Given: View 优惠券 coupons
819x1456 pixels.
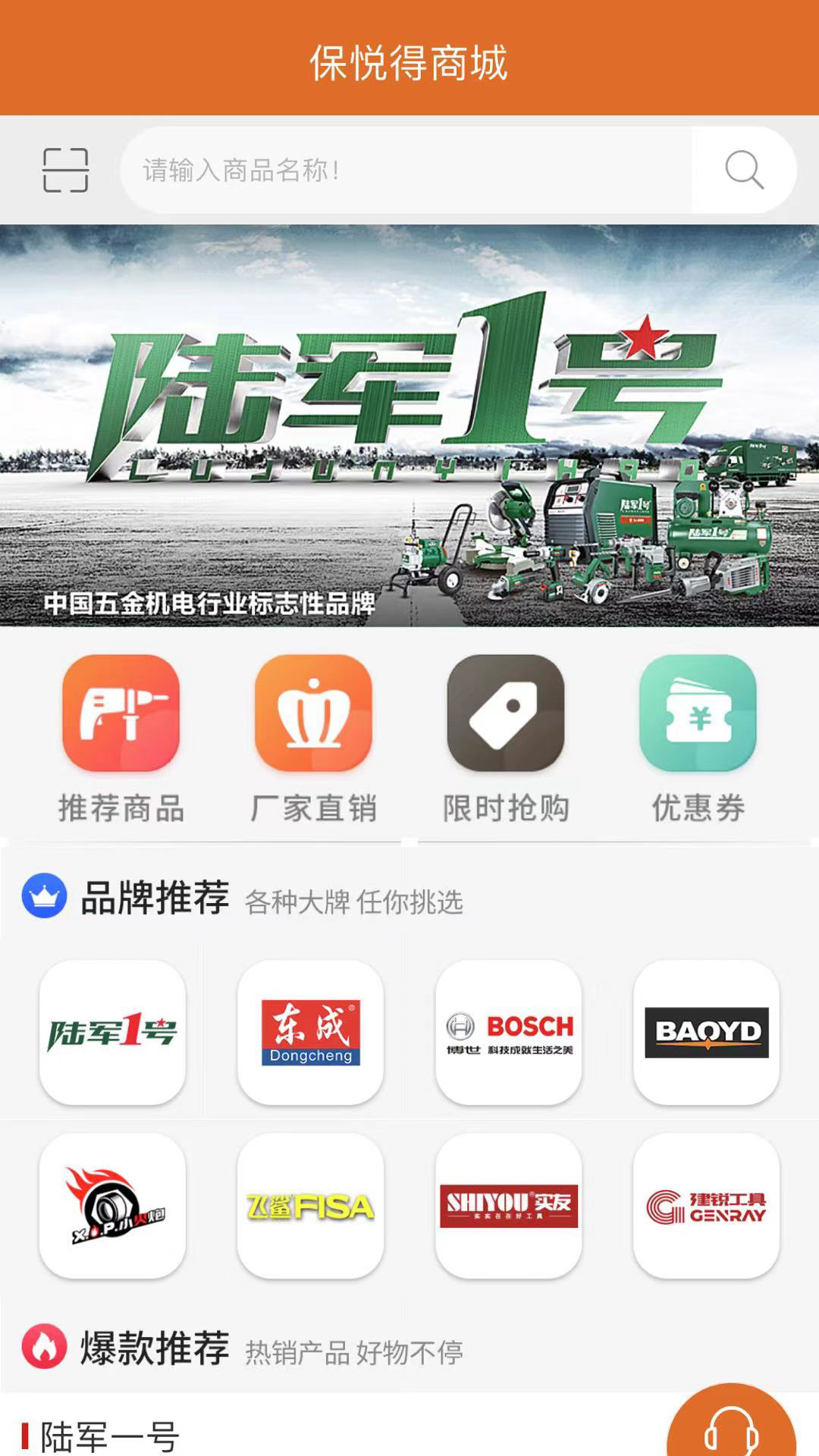Looking at the screenshot, I should pos(698,739).
